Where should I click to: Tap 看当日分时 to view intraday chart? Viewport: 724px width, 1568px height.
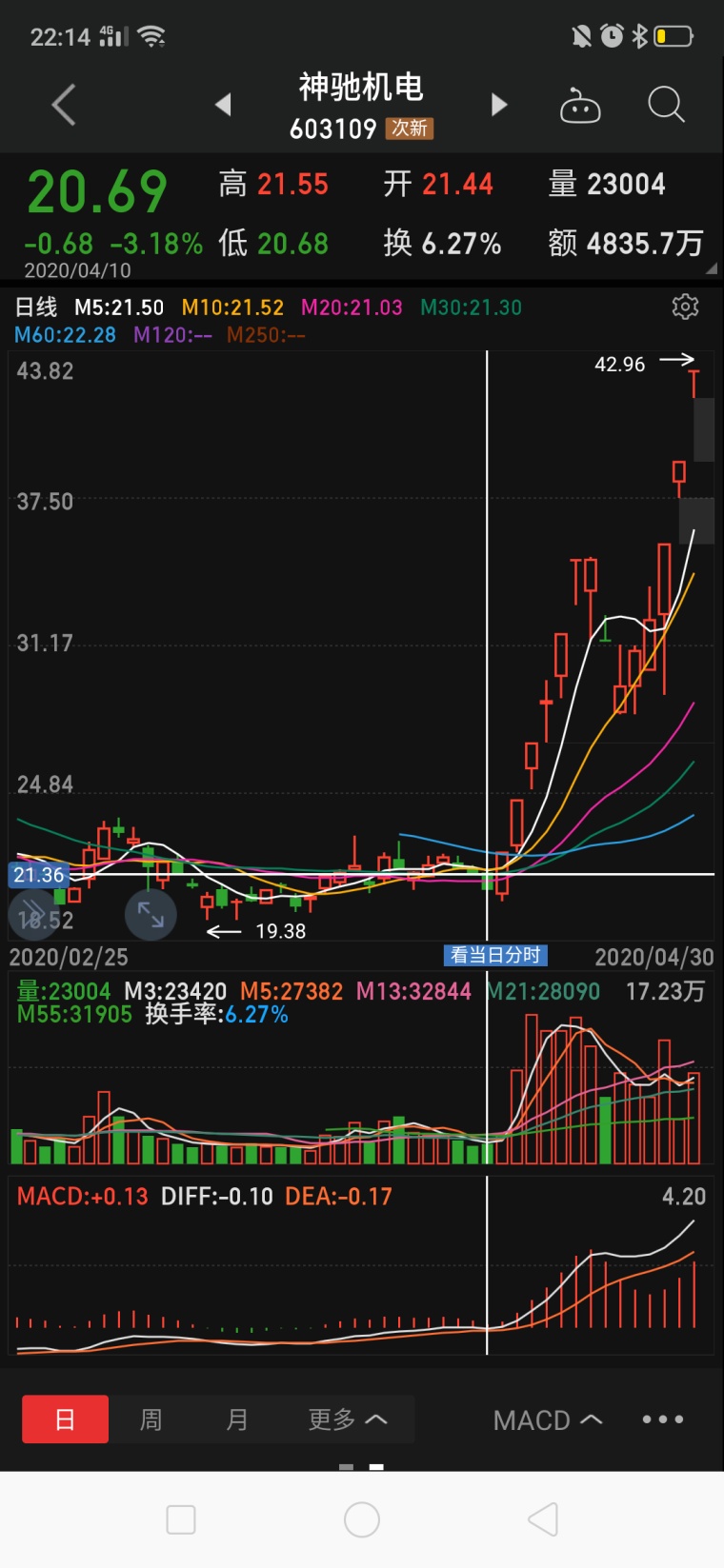pos(495,955)
